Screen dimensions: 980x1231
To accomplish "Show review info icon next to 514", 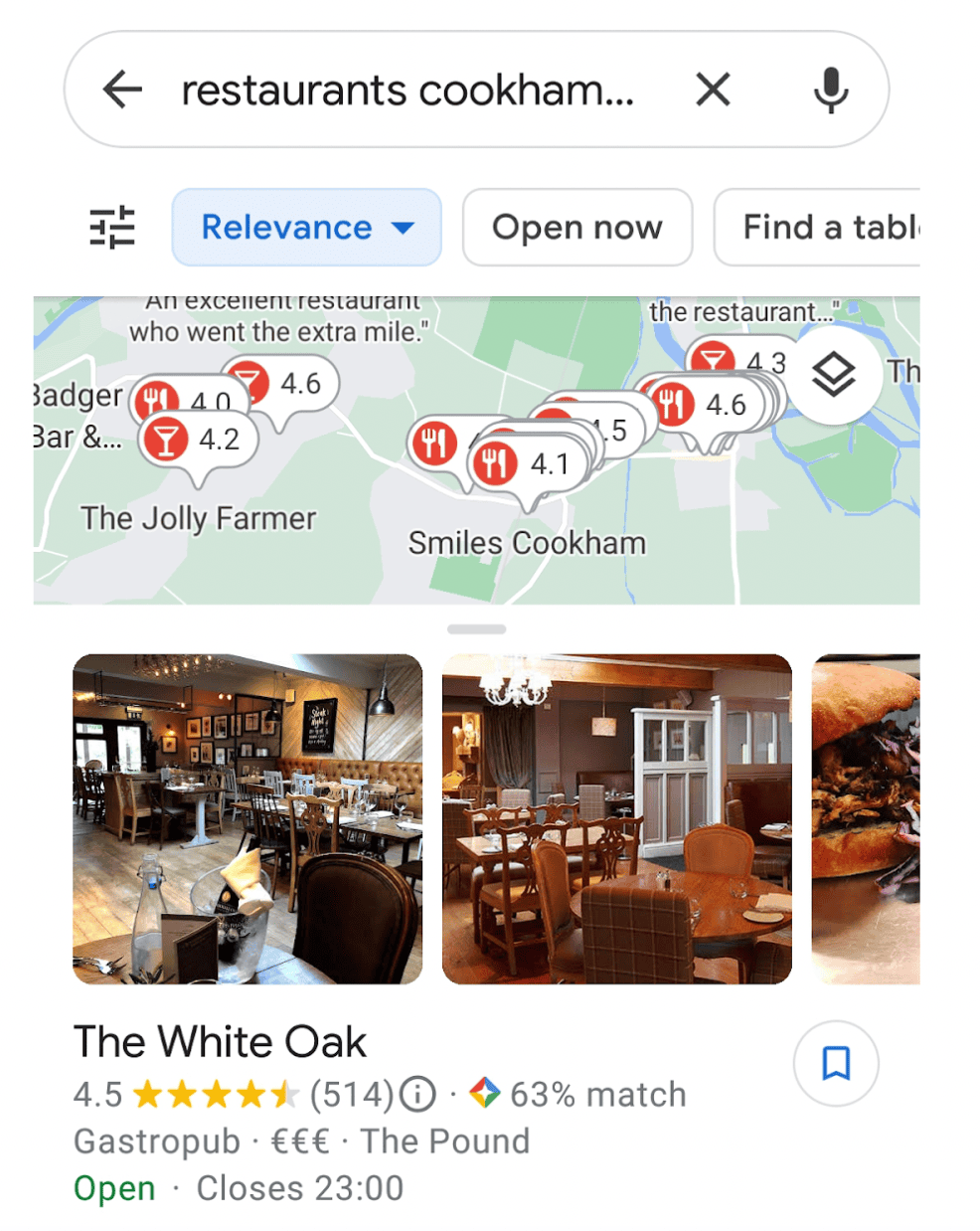I will coord(417,1095).
